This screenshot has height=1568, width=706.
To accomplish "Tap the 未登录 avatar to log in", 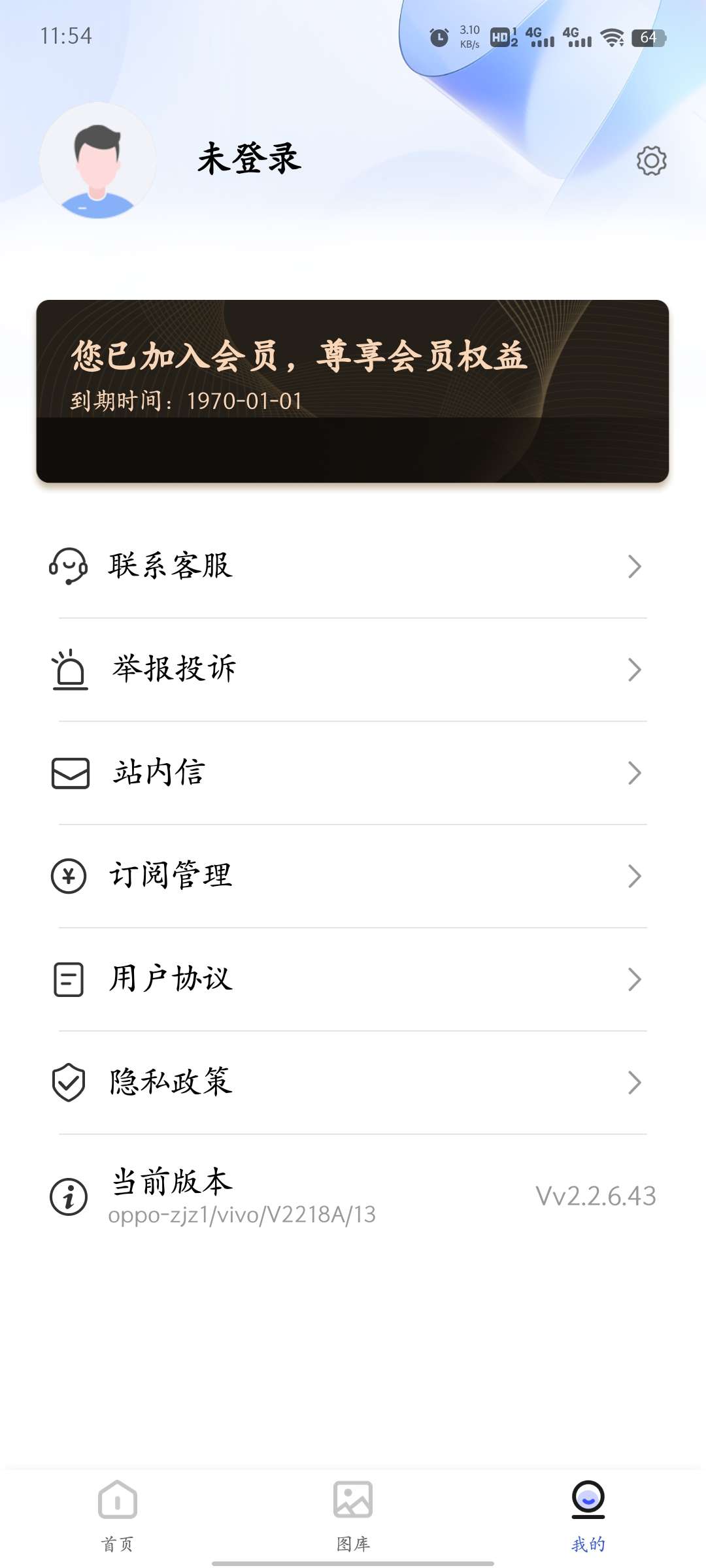I will click(98, 161).
